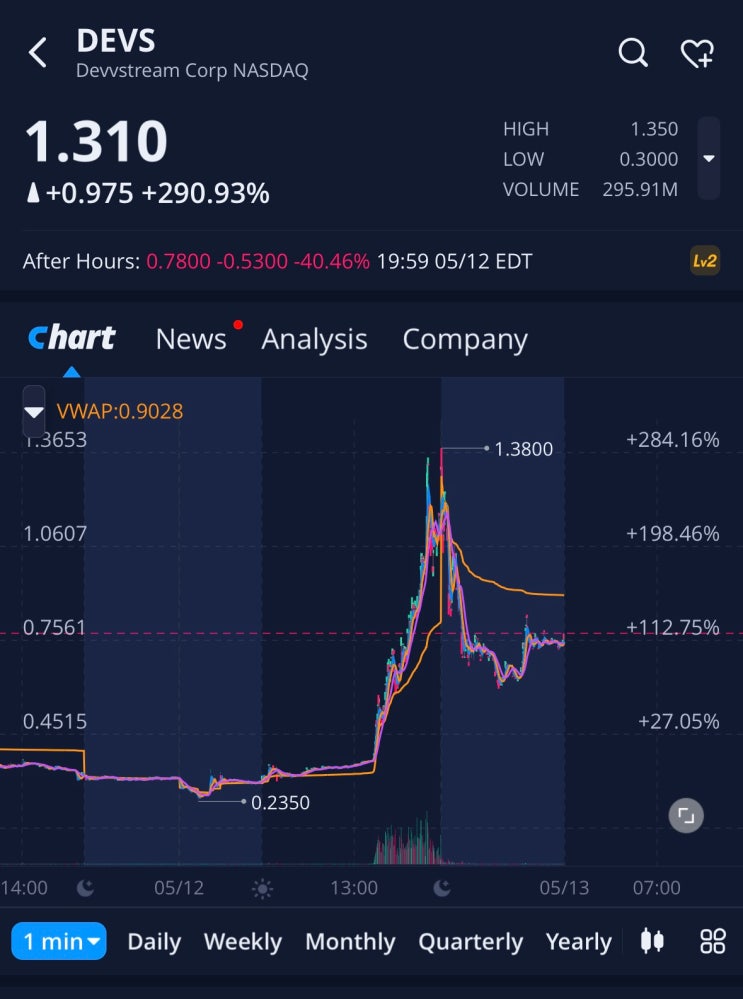Go back using the top-left arrow
743x999 pixels.
pyautogui.click(x=38, y=52)
